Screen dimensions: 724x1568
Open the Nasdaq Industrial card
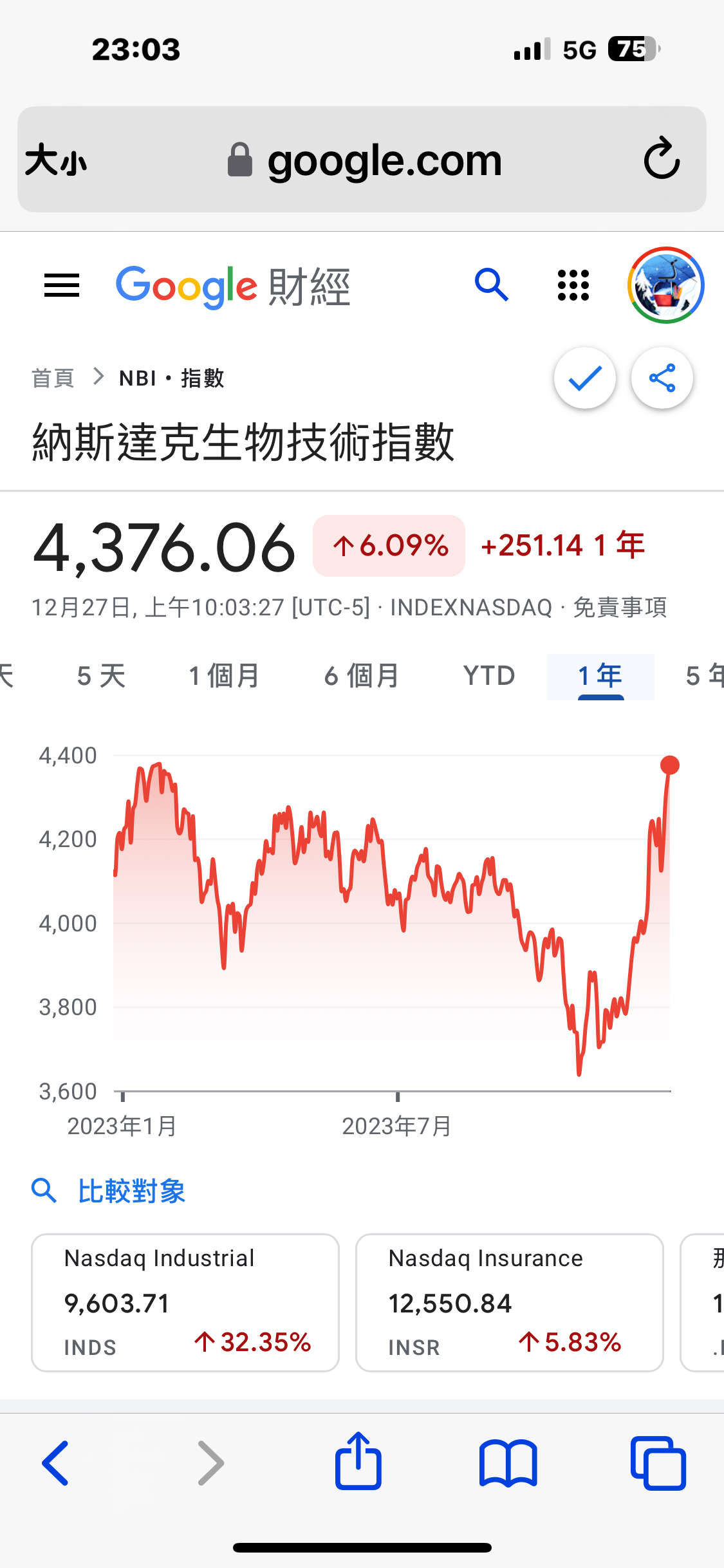coord(185,1302)
